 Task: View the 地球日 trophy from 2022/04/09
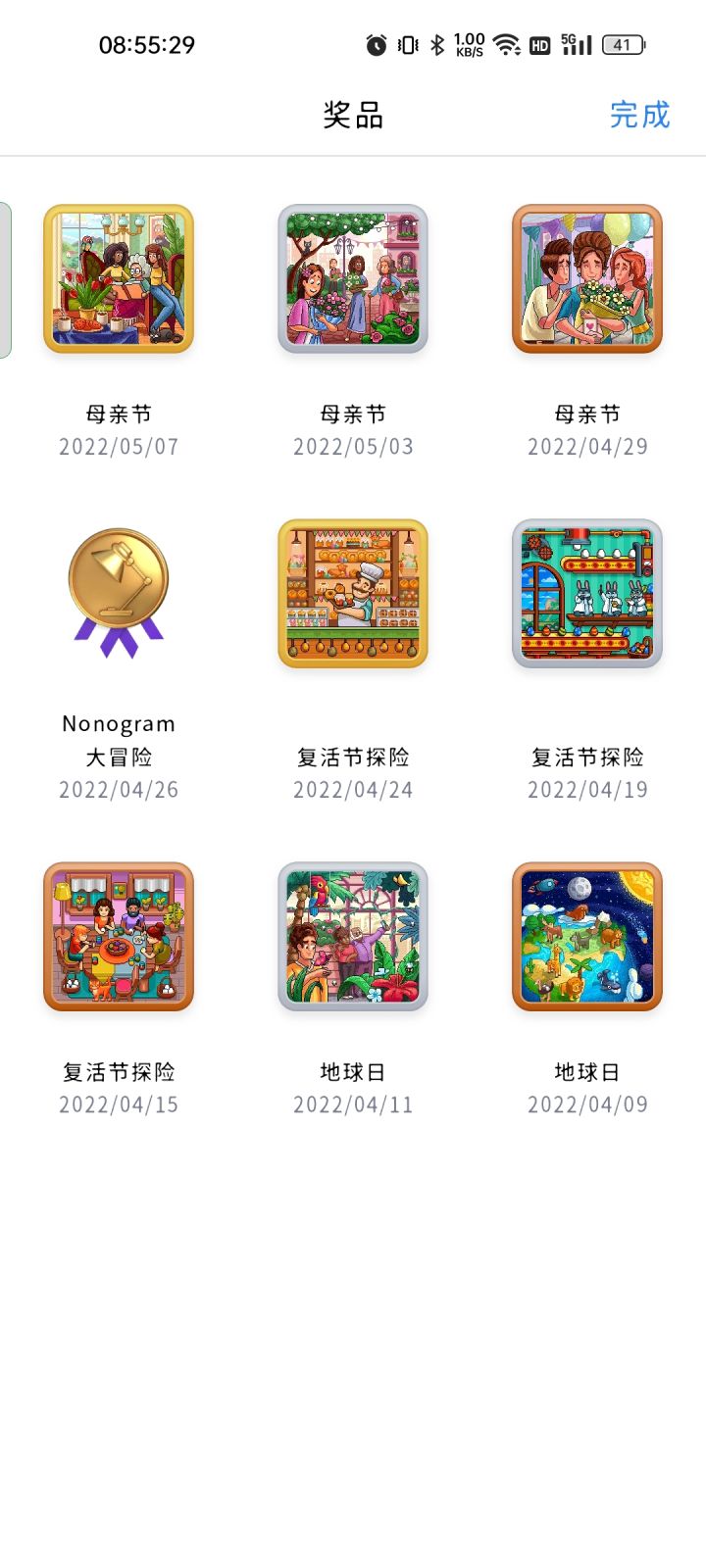(x=587, y=937)
